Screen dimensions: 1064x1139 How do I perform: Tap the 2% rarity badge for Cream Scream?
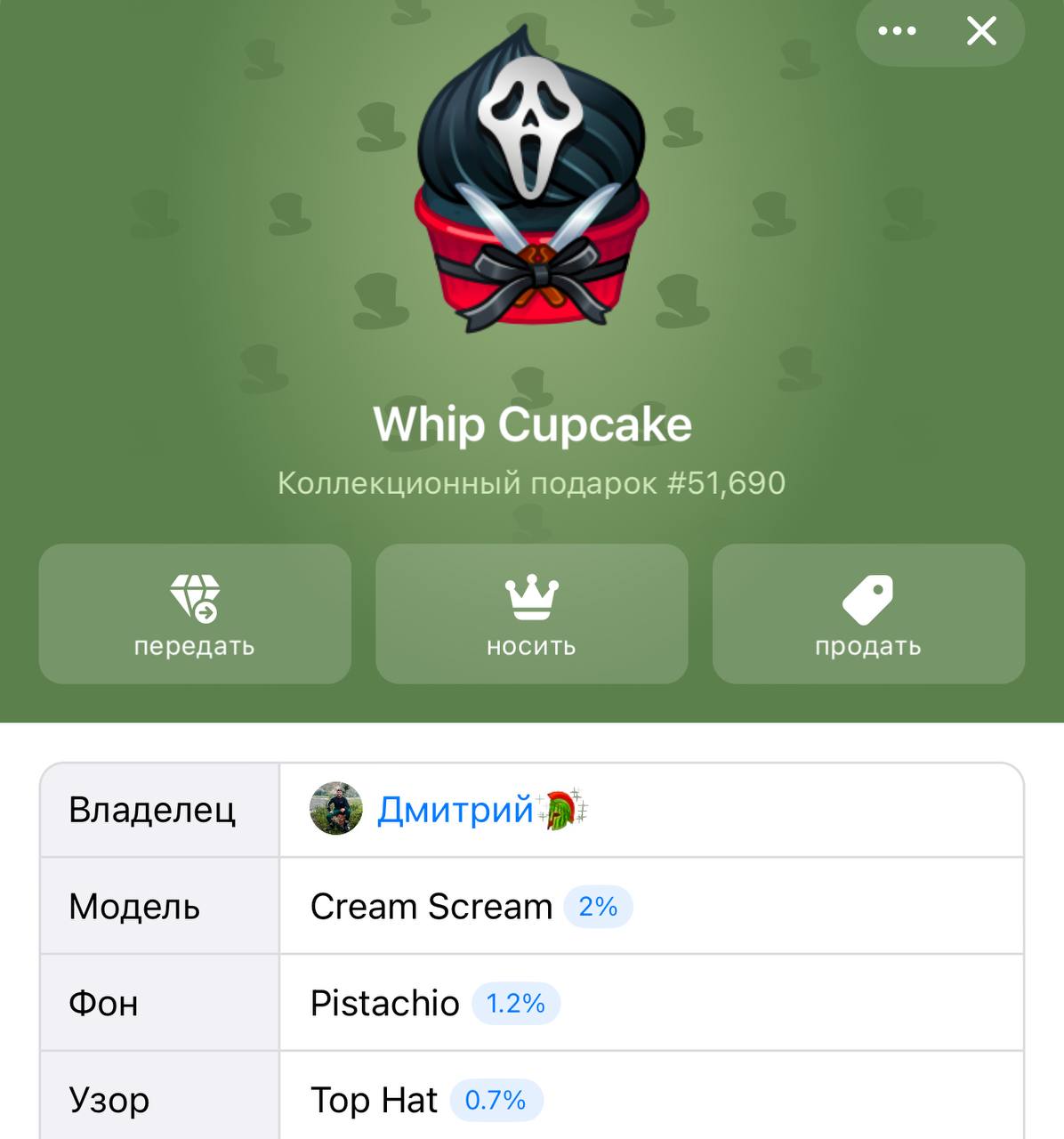pyautogui.click(x=598, y=907)
